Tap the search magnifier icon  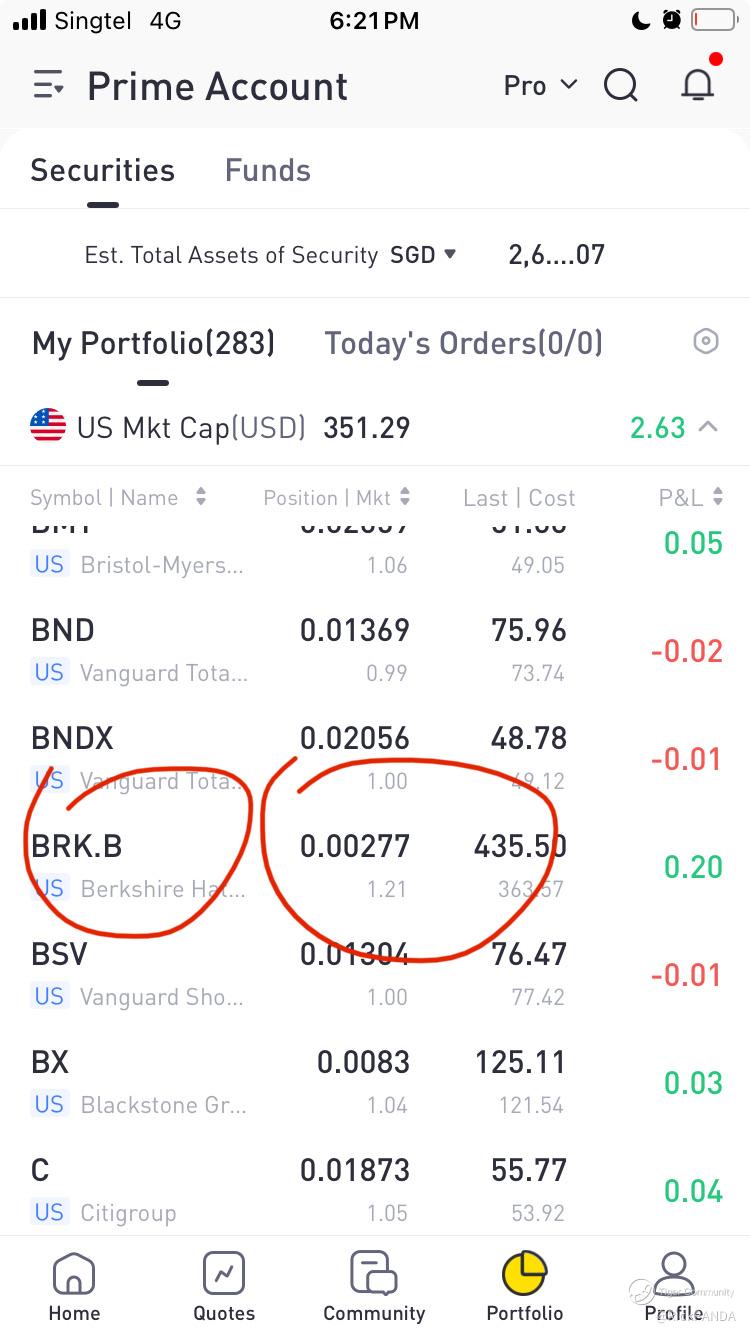(x=621, y=86)
